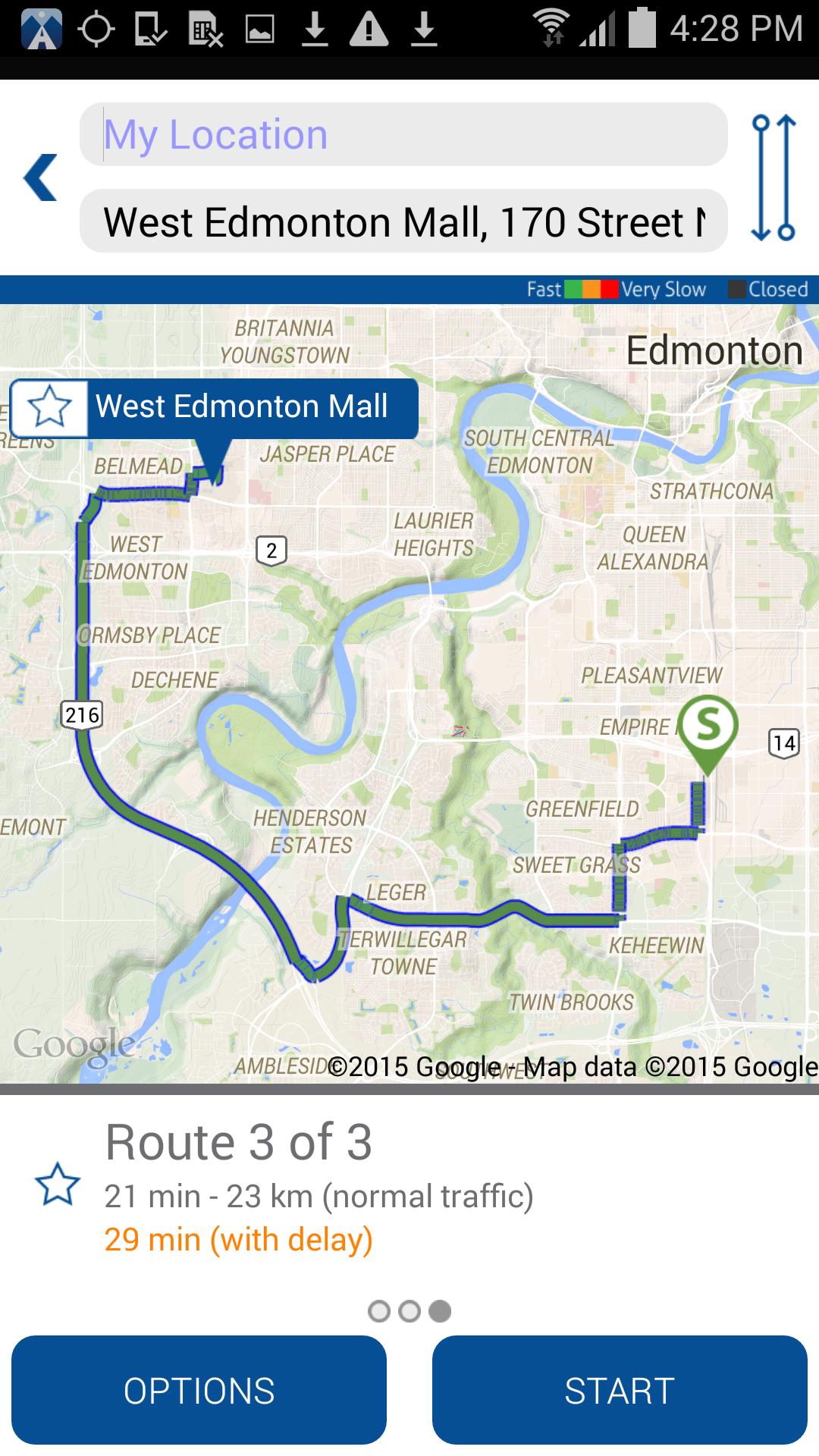819x1456 pixels.
Task: Favorite West Edmonton Mall from map callout
Action: coord(49,407)
